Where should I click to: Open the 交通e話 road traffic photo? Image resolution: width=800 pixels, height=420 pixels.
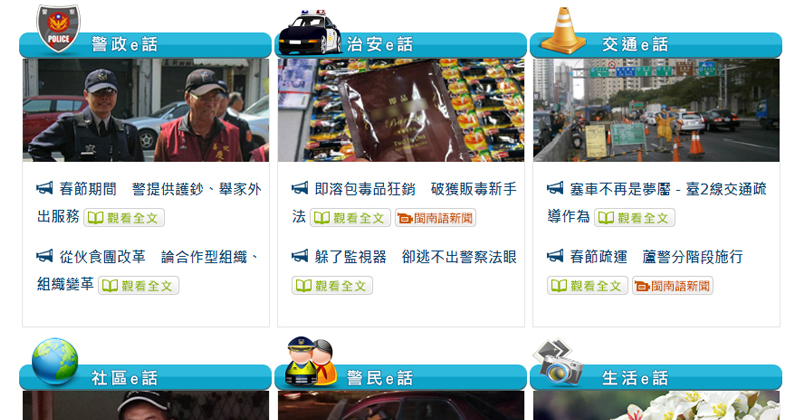pyautogui.click(x=656, y=110)
